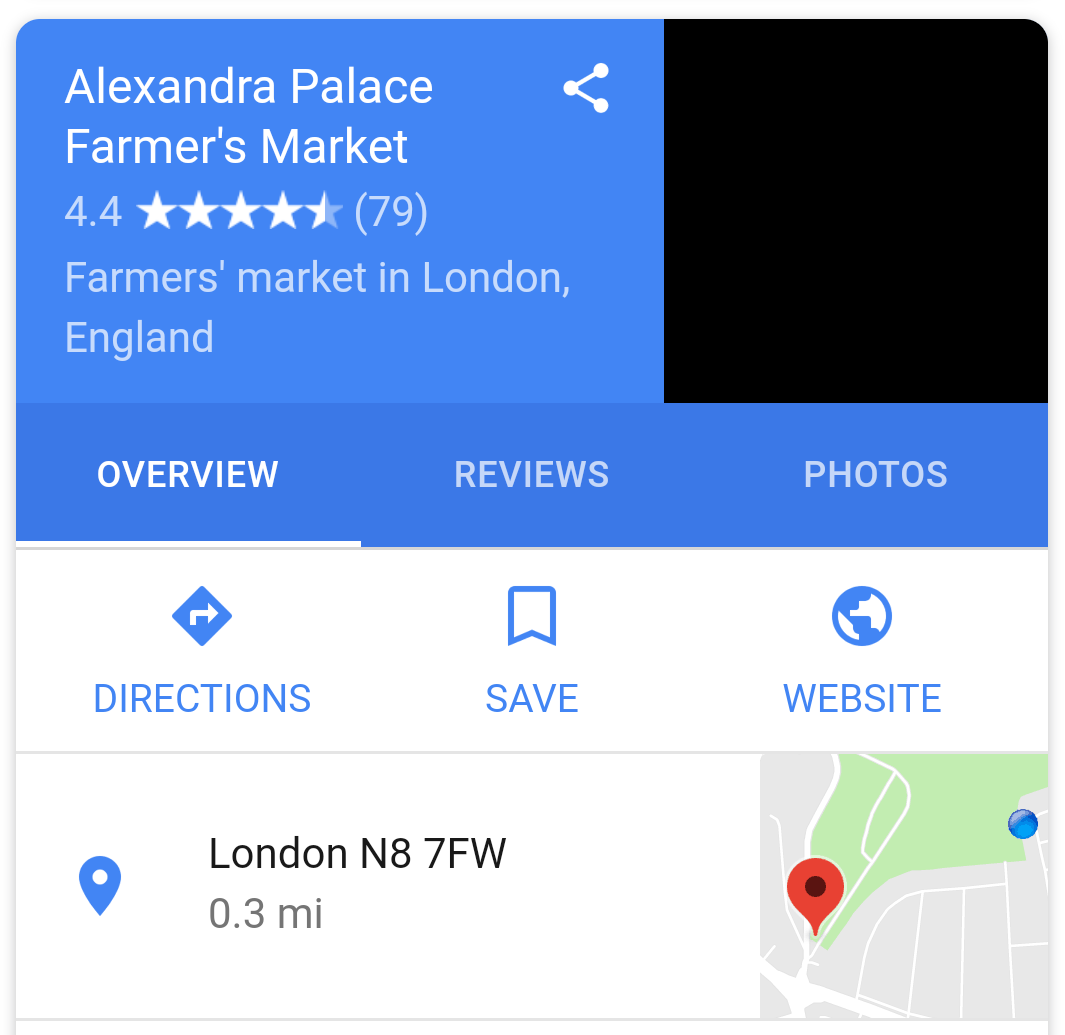The image size is (1065, 1035).
Task: Select the Overview tab
Action: (188, 474)
